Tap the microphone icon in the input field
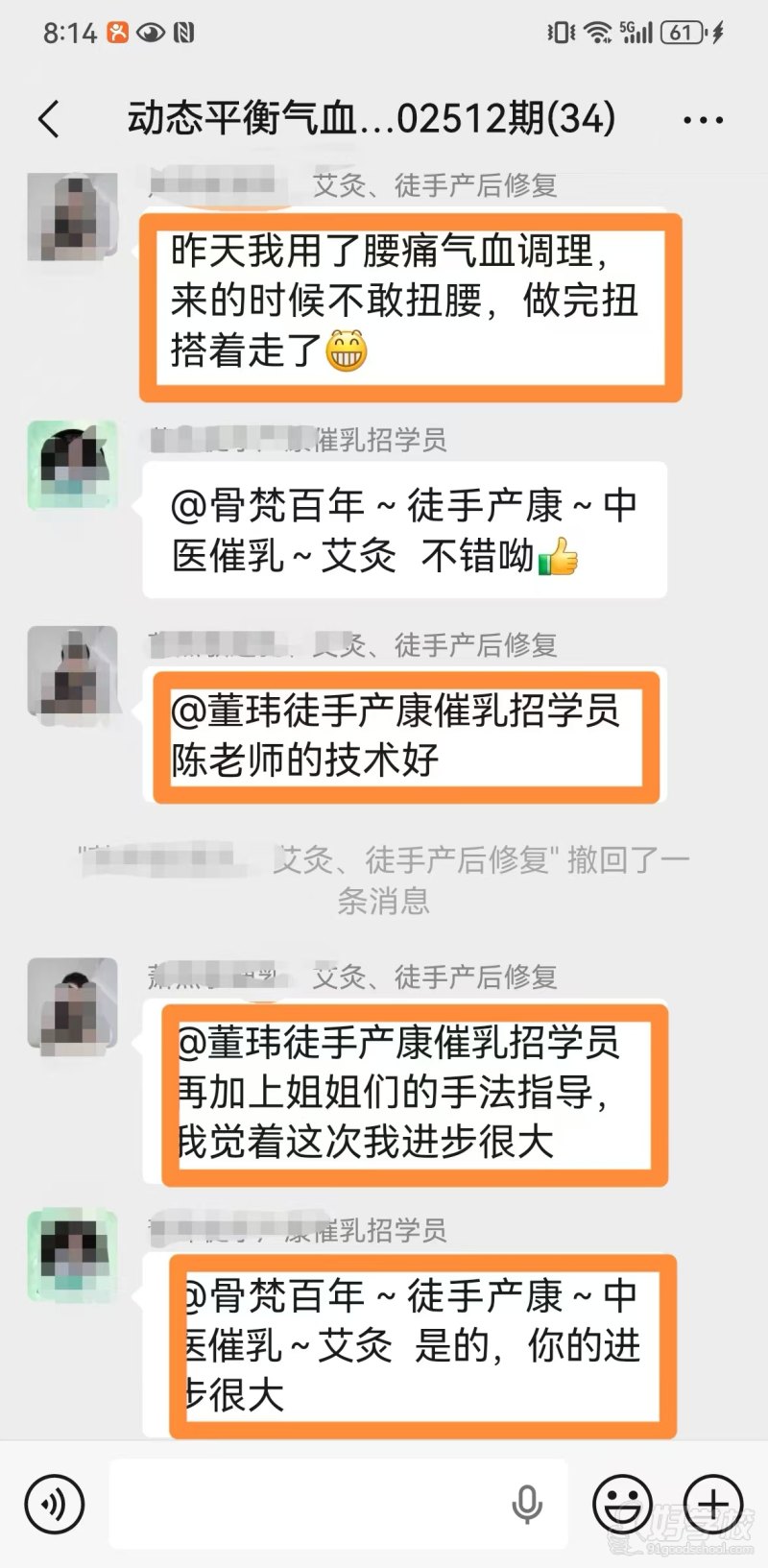This screenshot has height=1568, width=768. 527,1505
